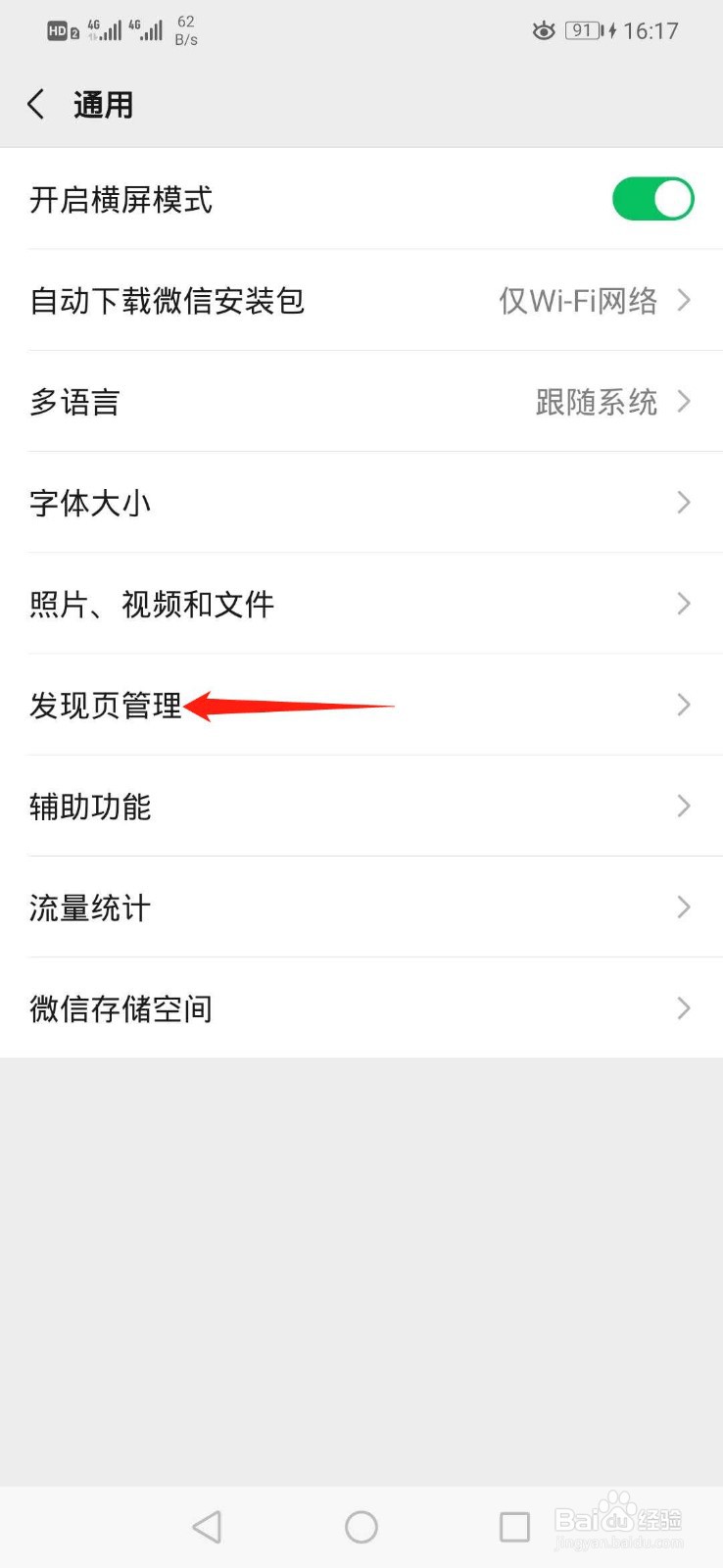Tap the eye-protection icon in status bar

pyautogui.click(x=545, y=30)
